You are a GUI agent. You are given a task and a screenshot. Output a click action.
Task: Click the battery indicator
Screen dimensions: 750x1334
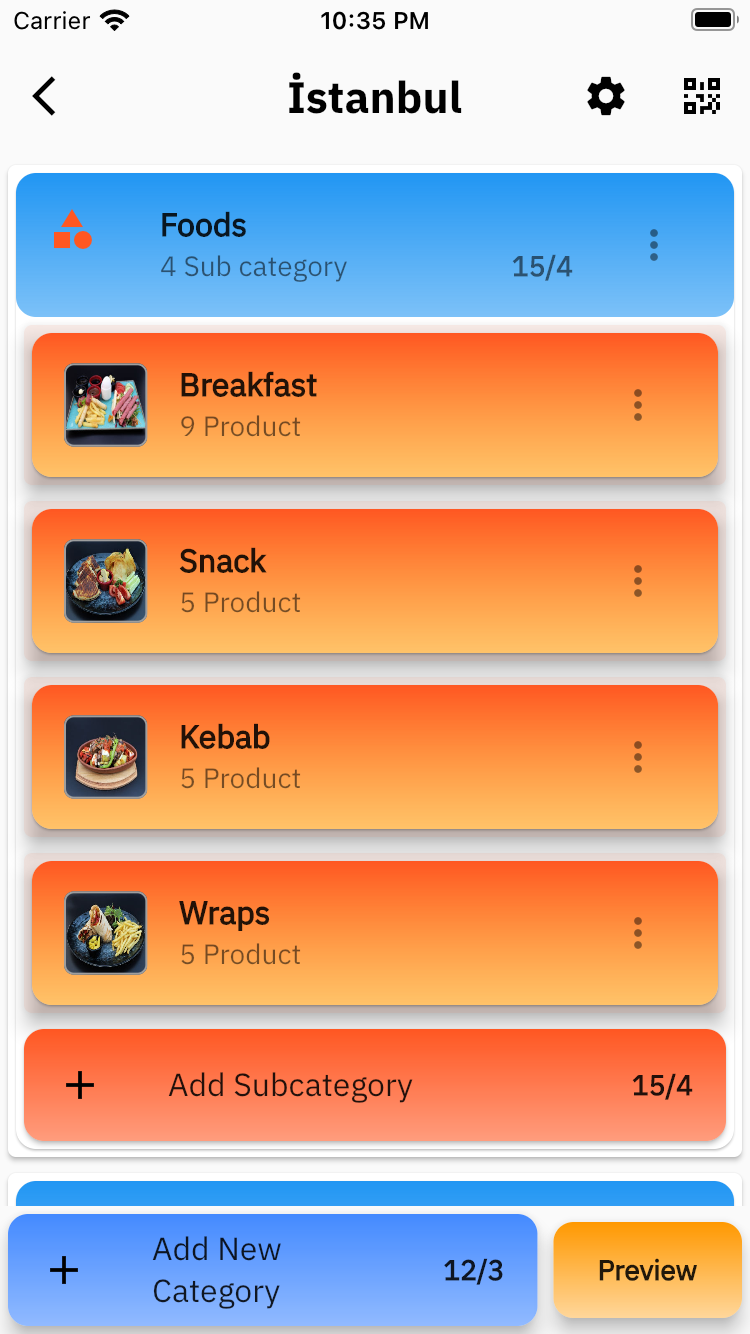pyautogui.click(x=712, y=18)
